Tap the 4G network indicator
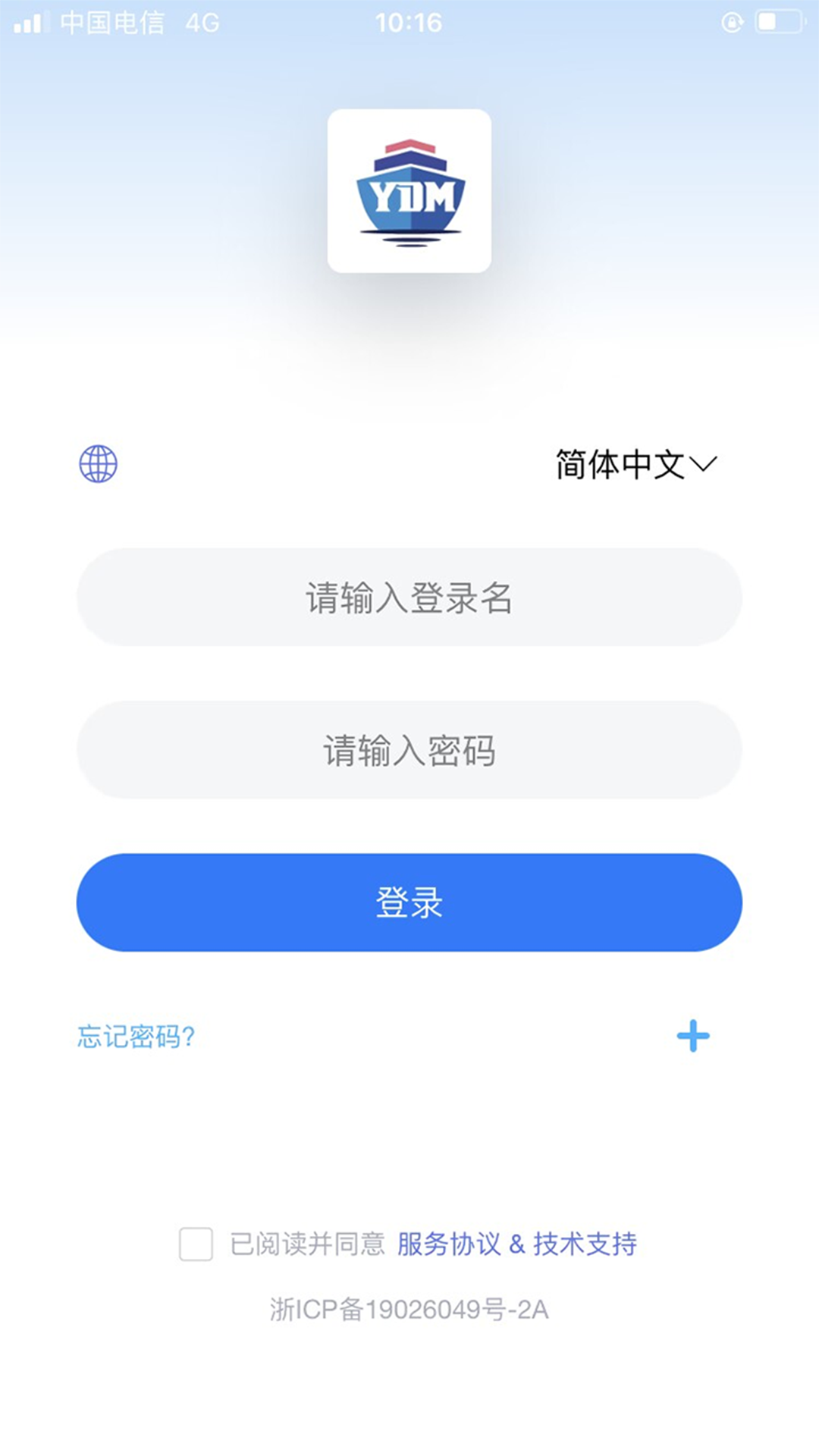 pos(201,23)
